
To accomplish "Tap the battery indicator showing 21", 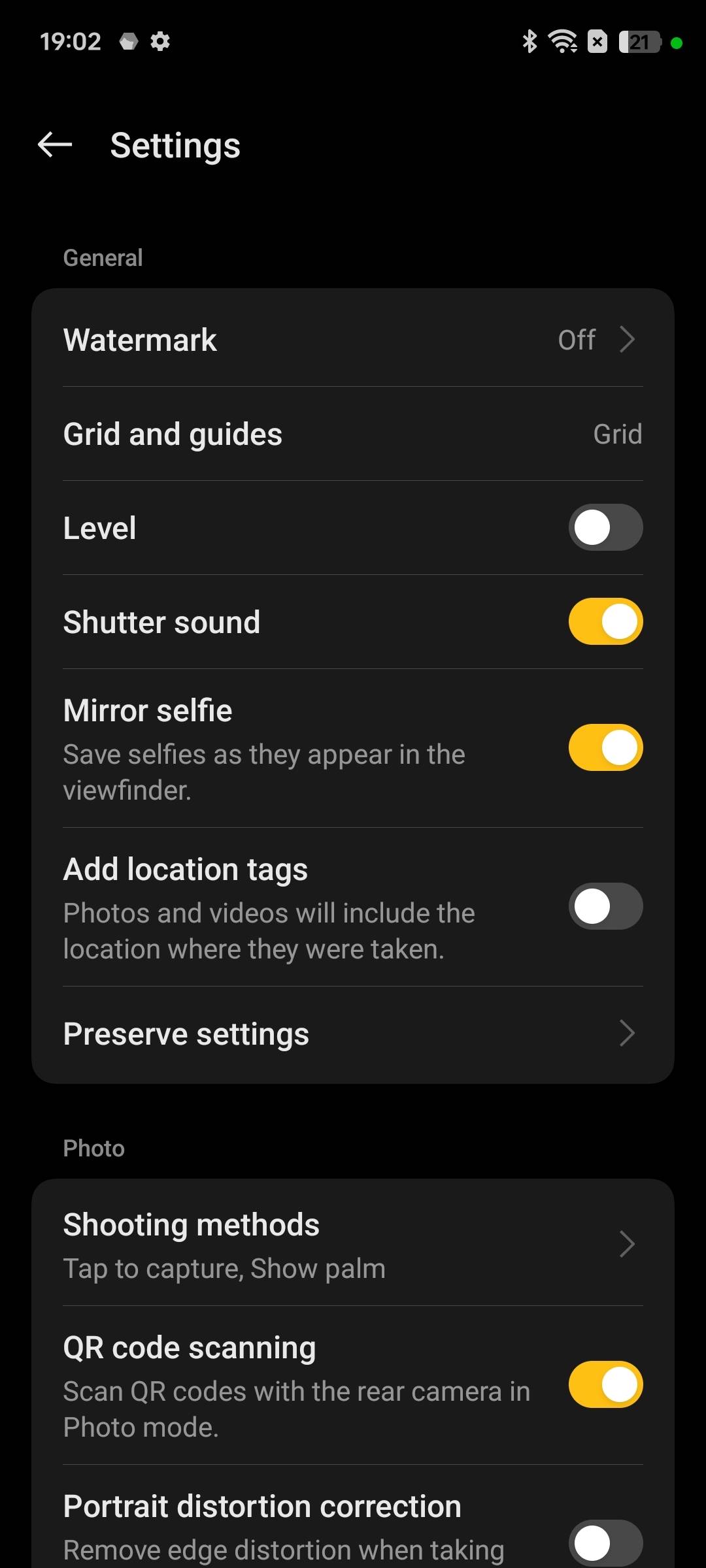I will 637,41.
